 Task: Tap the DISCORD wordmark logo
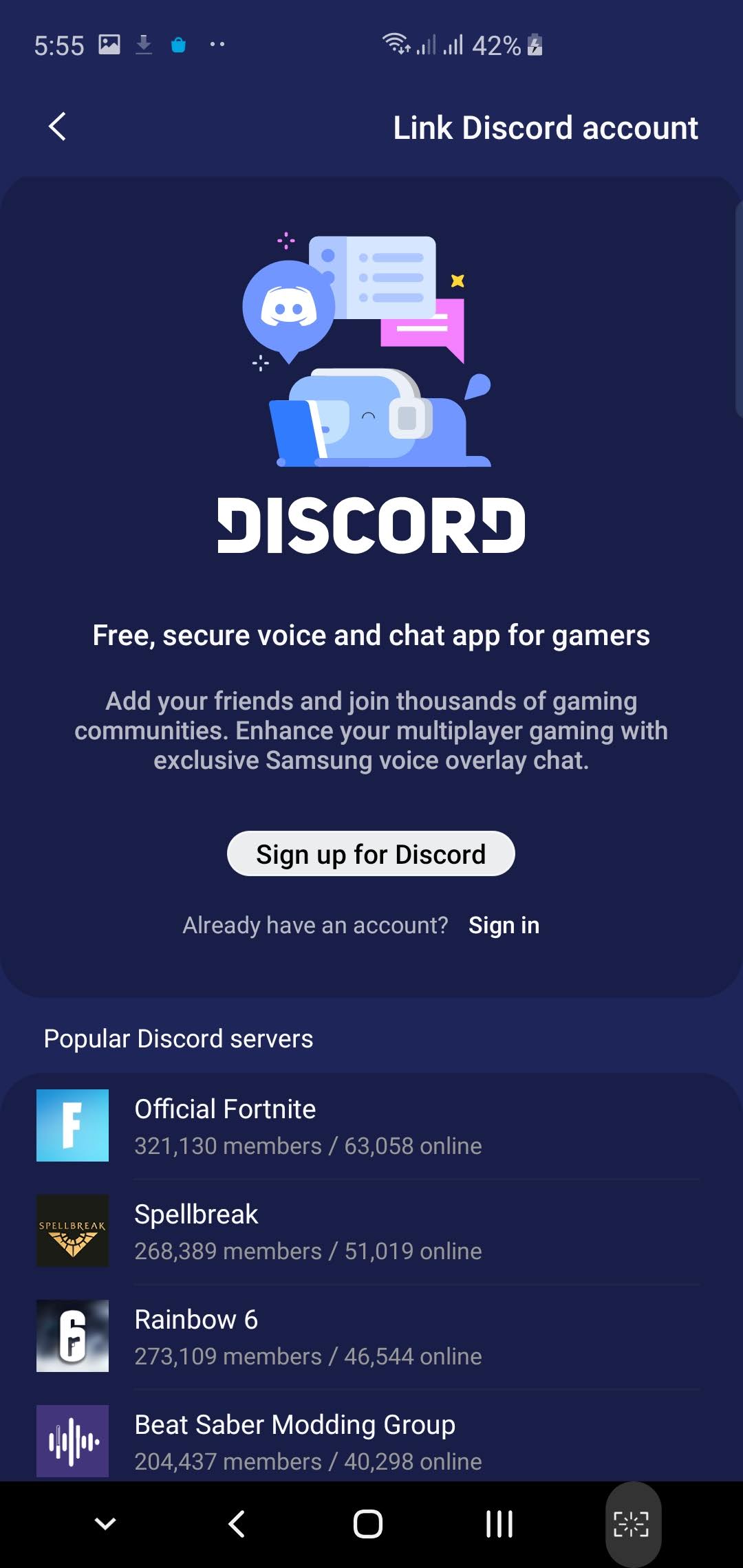coord(371,527)
